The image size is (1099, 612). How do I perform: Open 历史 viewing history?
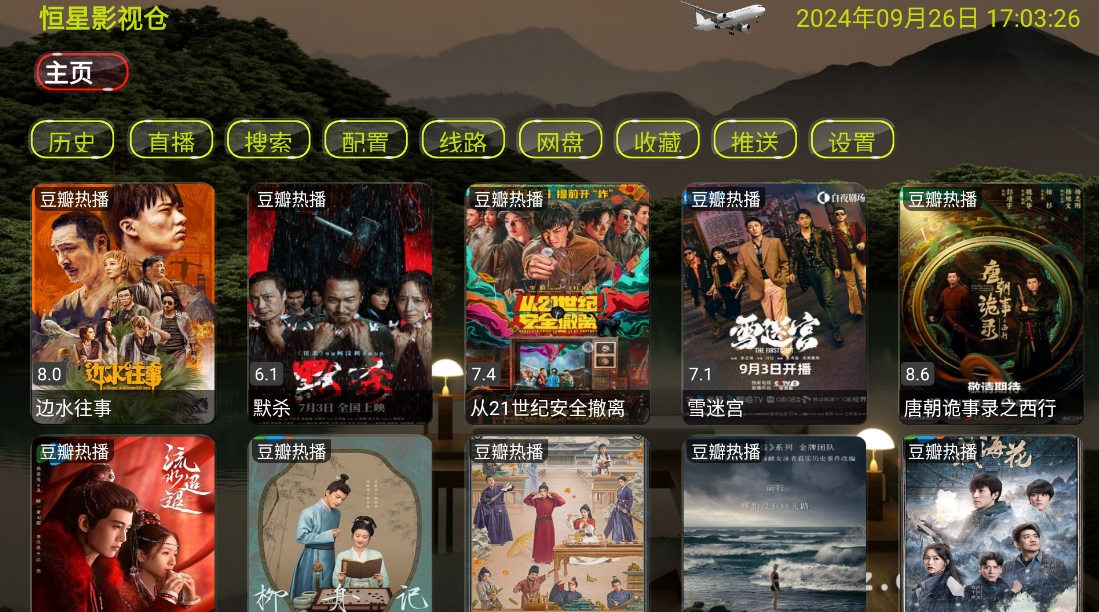tap(72, 140)
